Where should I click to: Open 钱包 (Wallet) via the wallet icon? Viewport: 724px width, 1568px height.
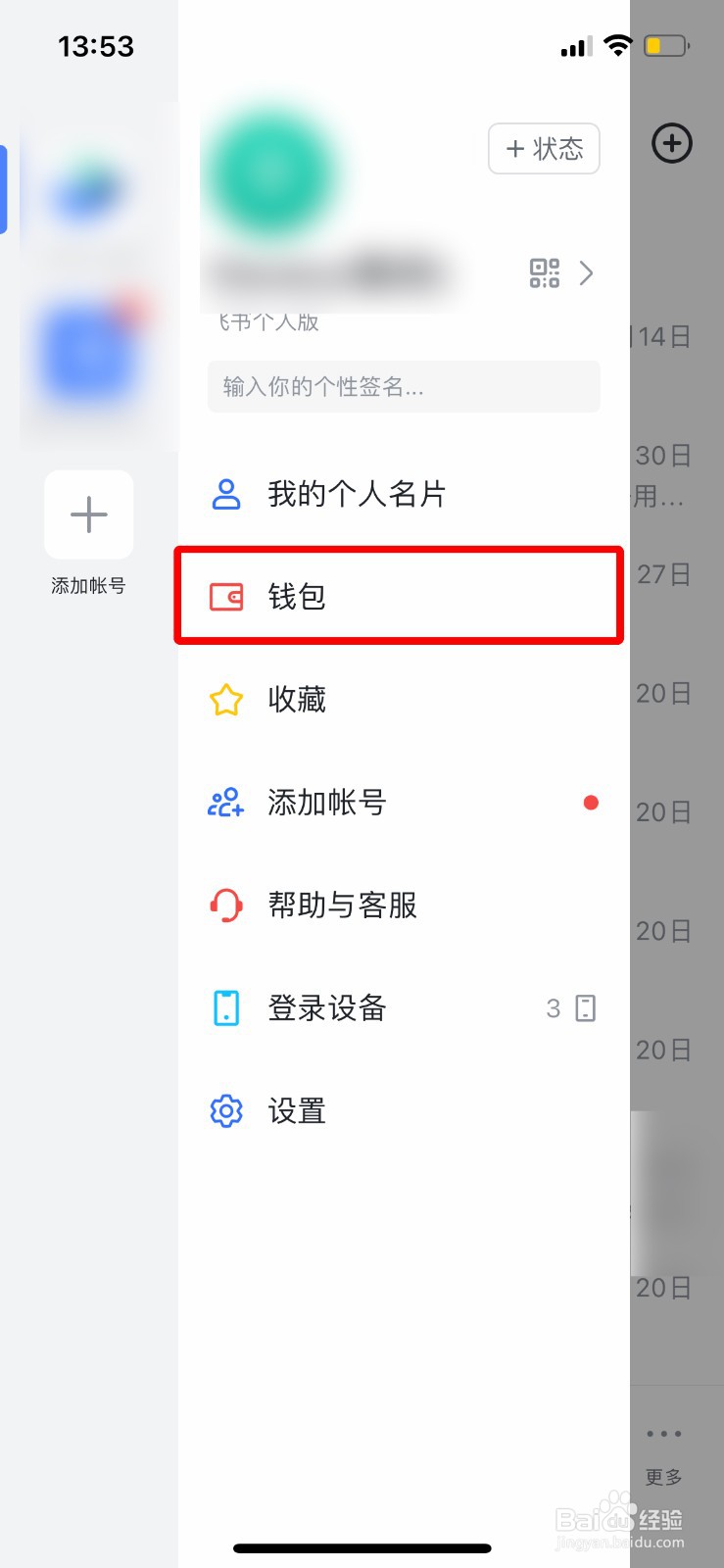click(225, 595)
